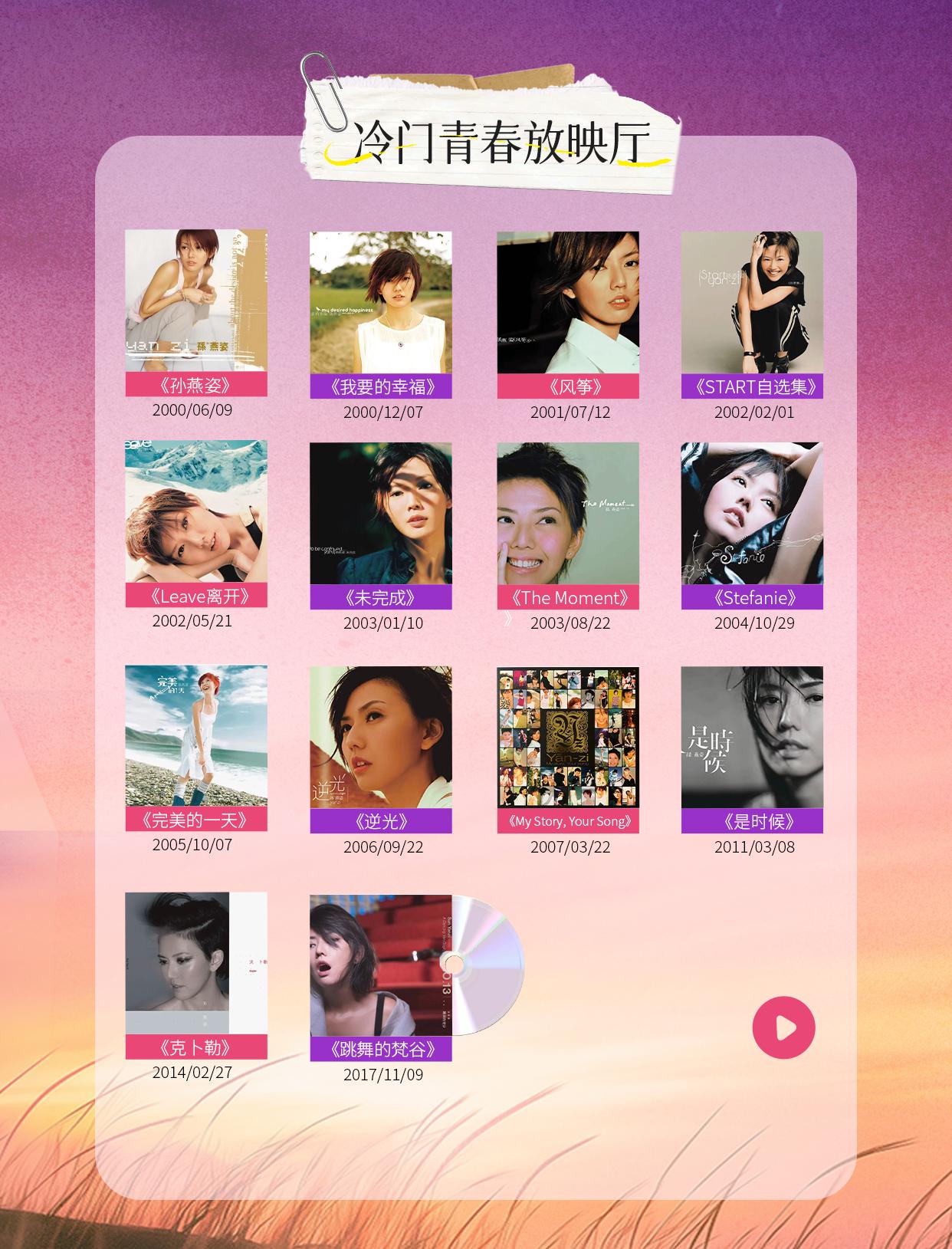Open 《The Moment》 album
Screen dimensions: 952x1249
pyautogui.click(x=568, y=514)
